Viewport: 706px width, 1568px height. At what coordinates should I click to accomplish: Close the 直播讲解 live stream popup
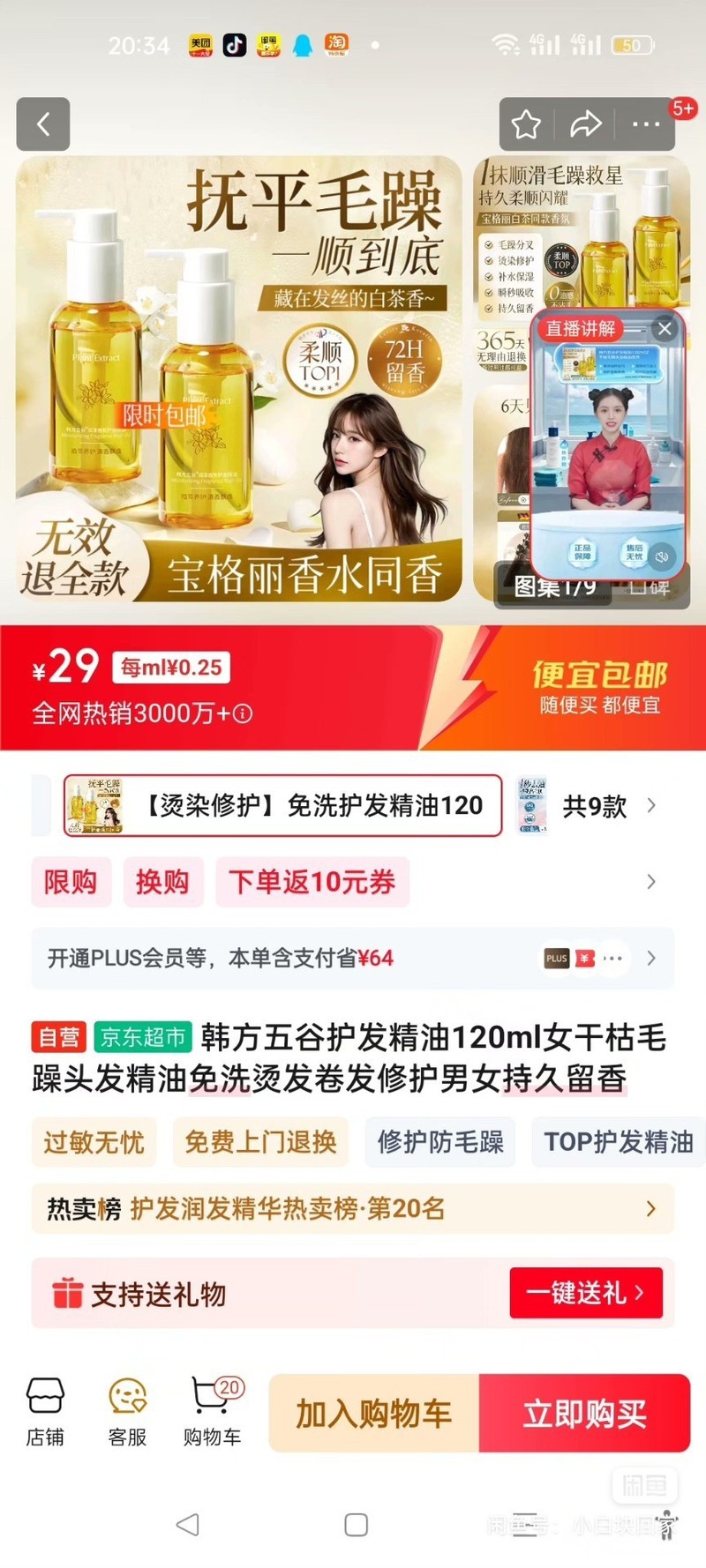(x=665, y=329)
